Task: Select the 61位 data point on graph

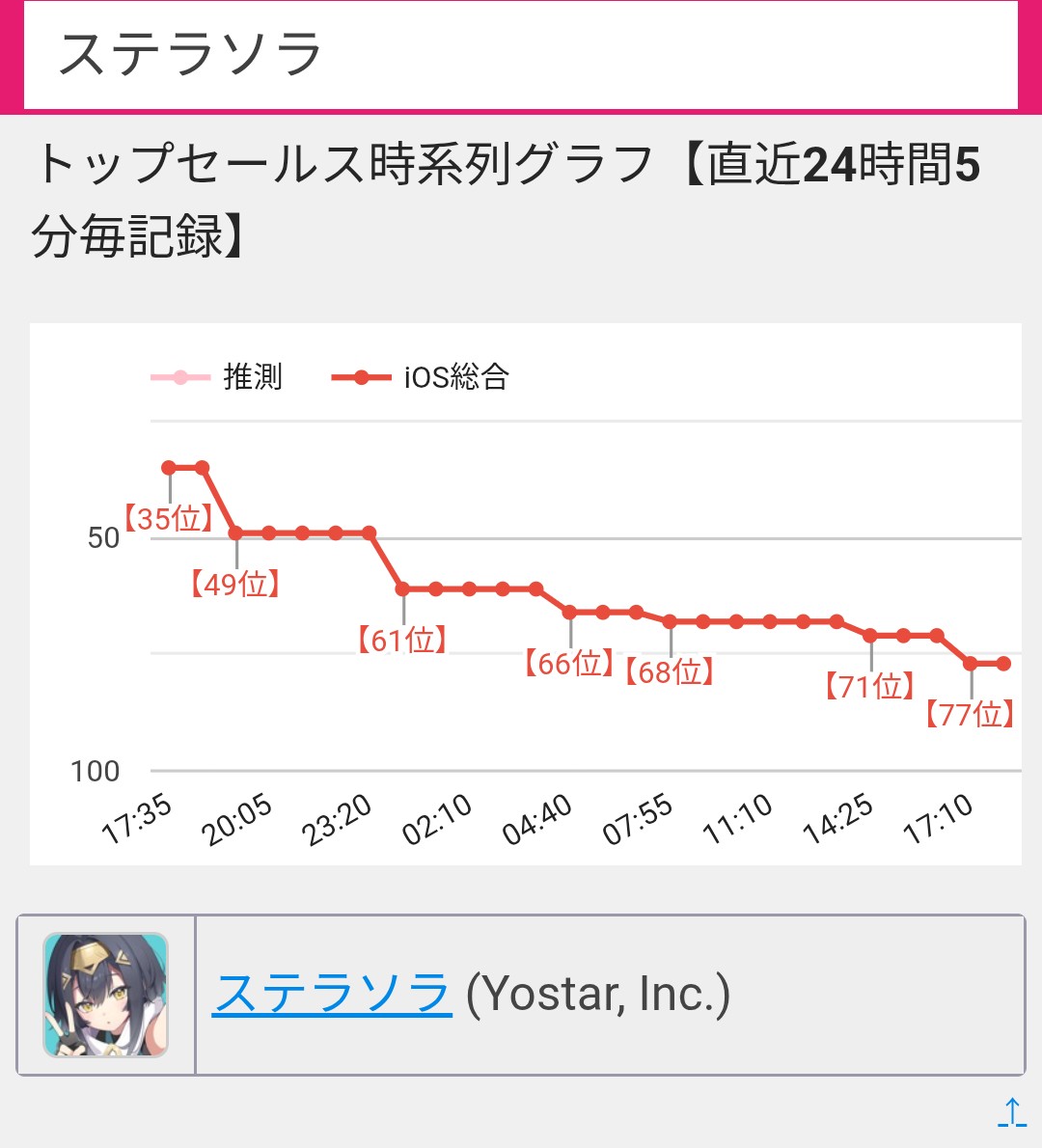Action: point(403,588)
